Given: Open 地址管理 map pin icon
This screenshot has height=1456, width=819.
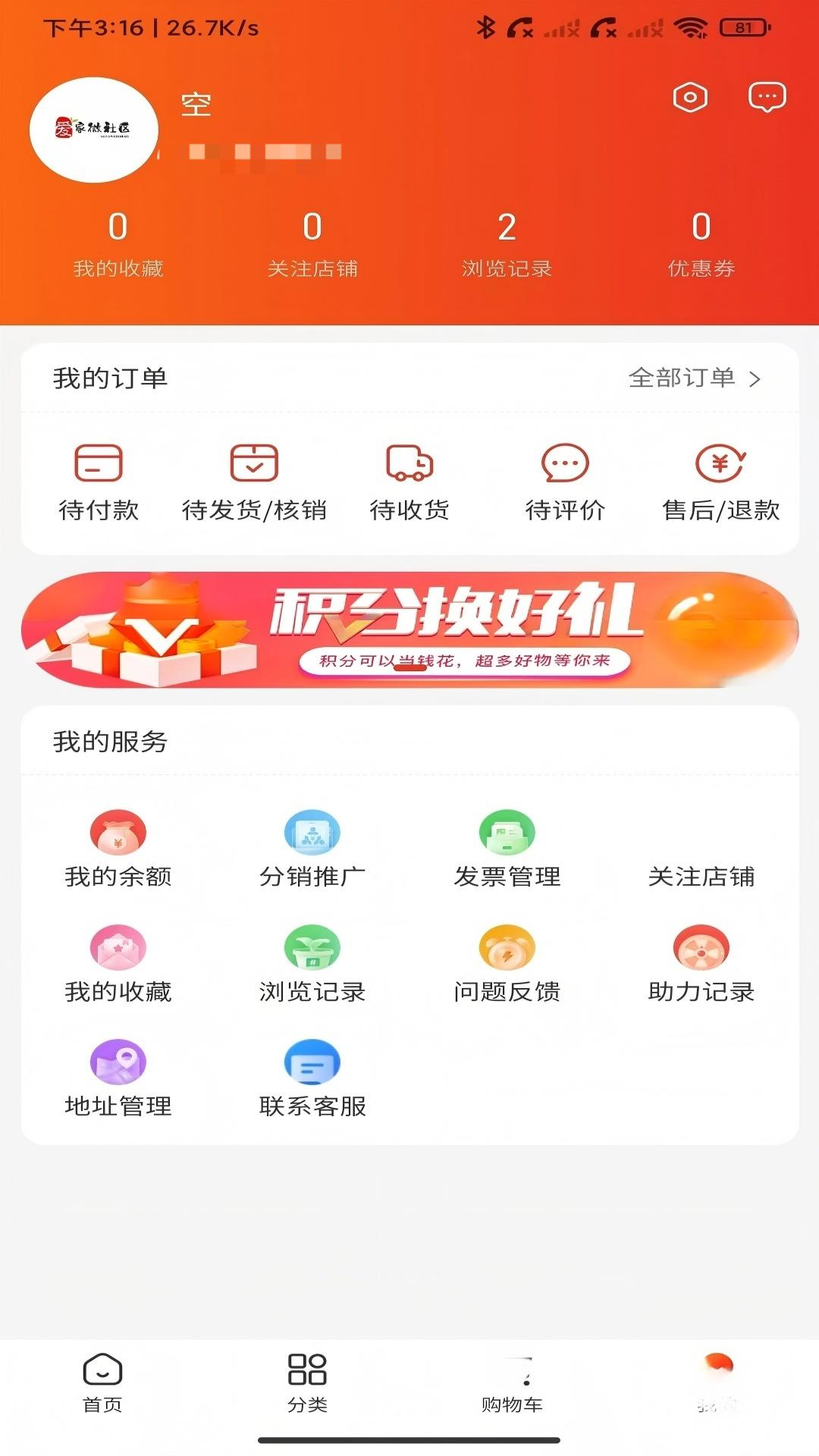Looking at the screenshot, I should [x=118, y=1062].
